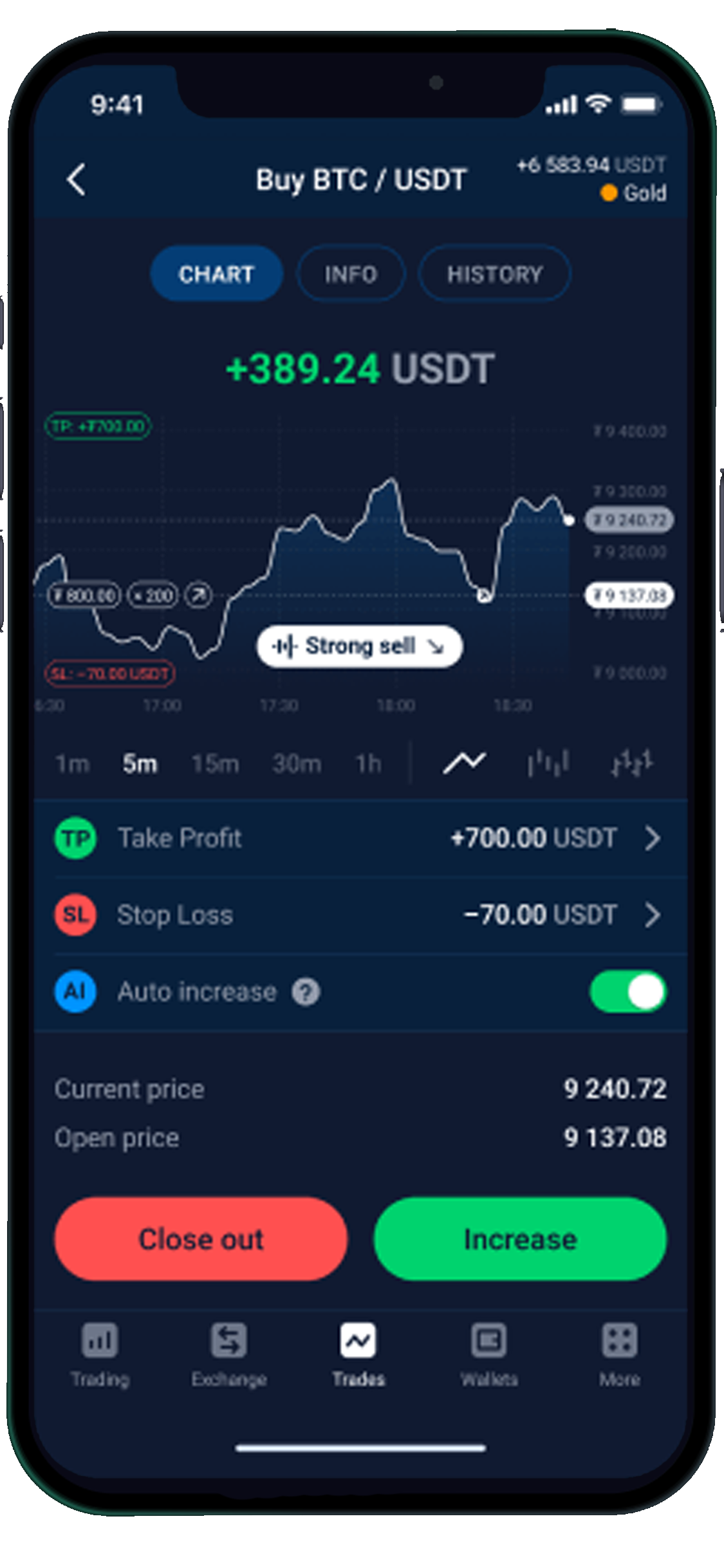Image resolution: width=724 pixels, height=1568 pixels.
Task: Switch to line chart view
Action: [464, 763]
